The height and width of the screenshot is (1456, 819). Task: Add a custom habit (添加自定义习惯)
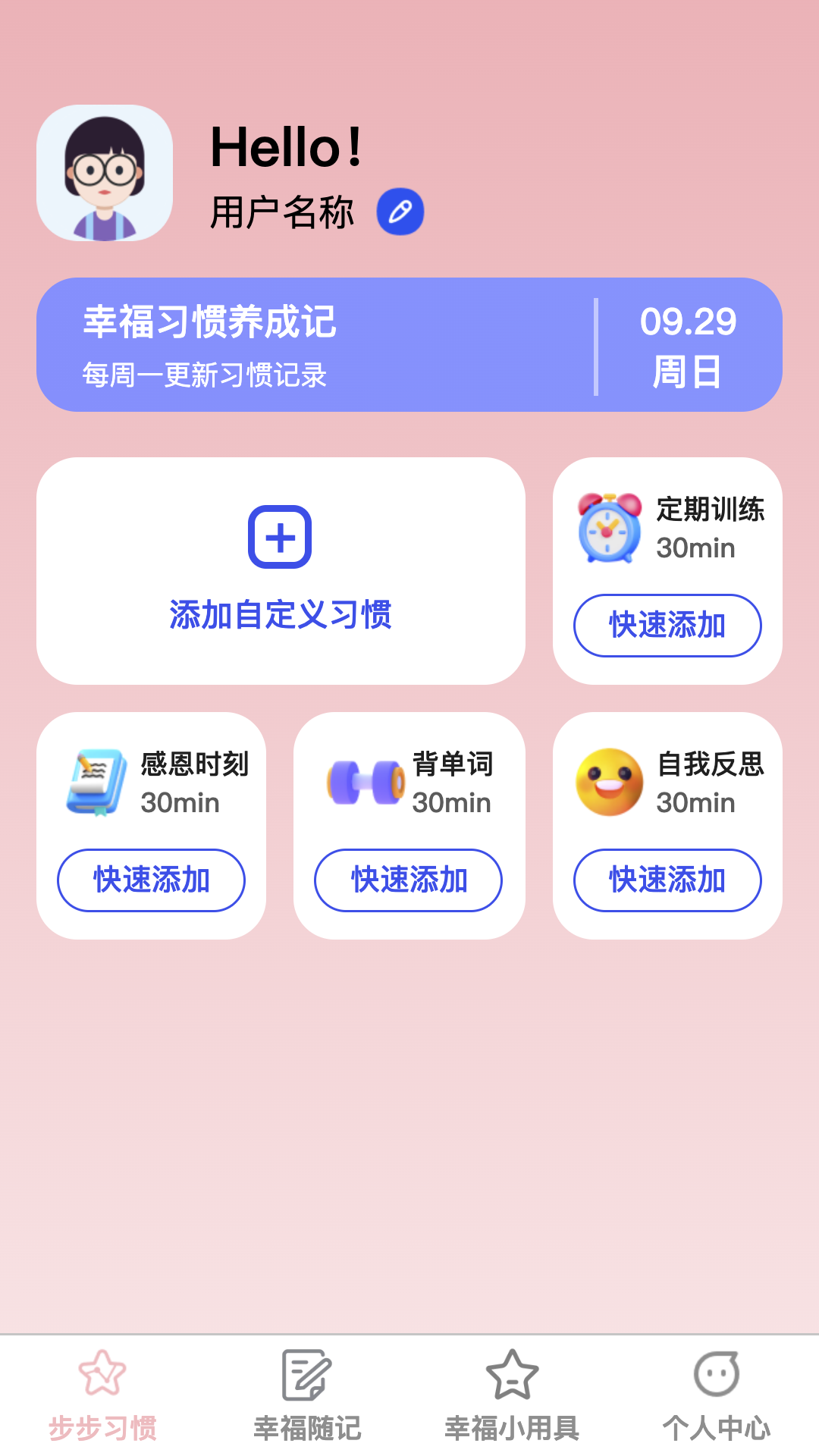tap(281, 570)
